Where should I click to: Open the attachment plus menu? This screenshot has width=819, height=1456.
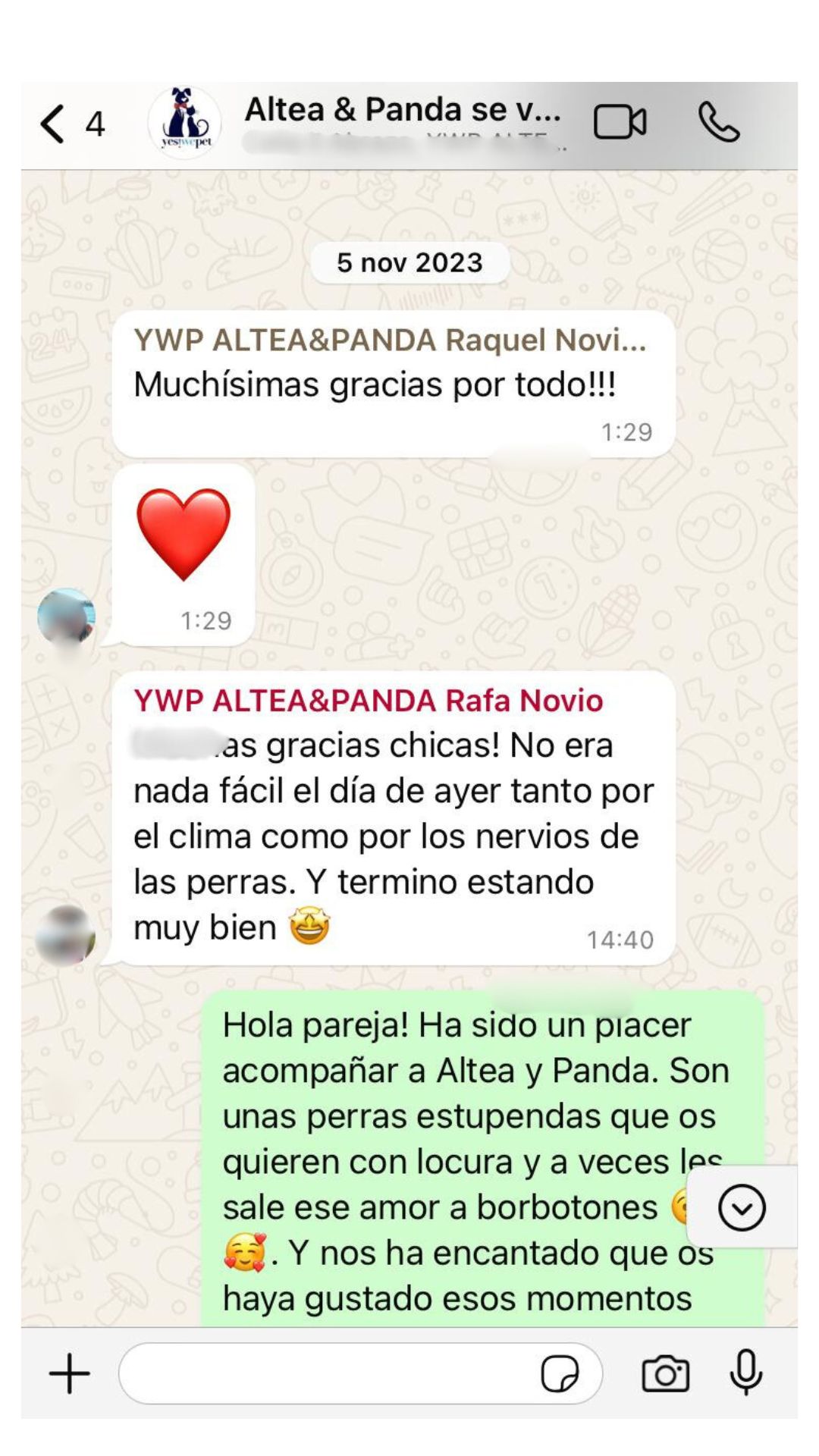69,1373
